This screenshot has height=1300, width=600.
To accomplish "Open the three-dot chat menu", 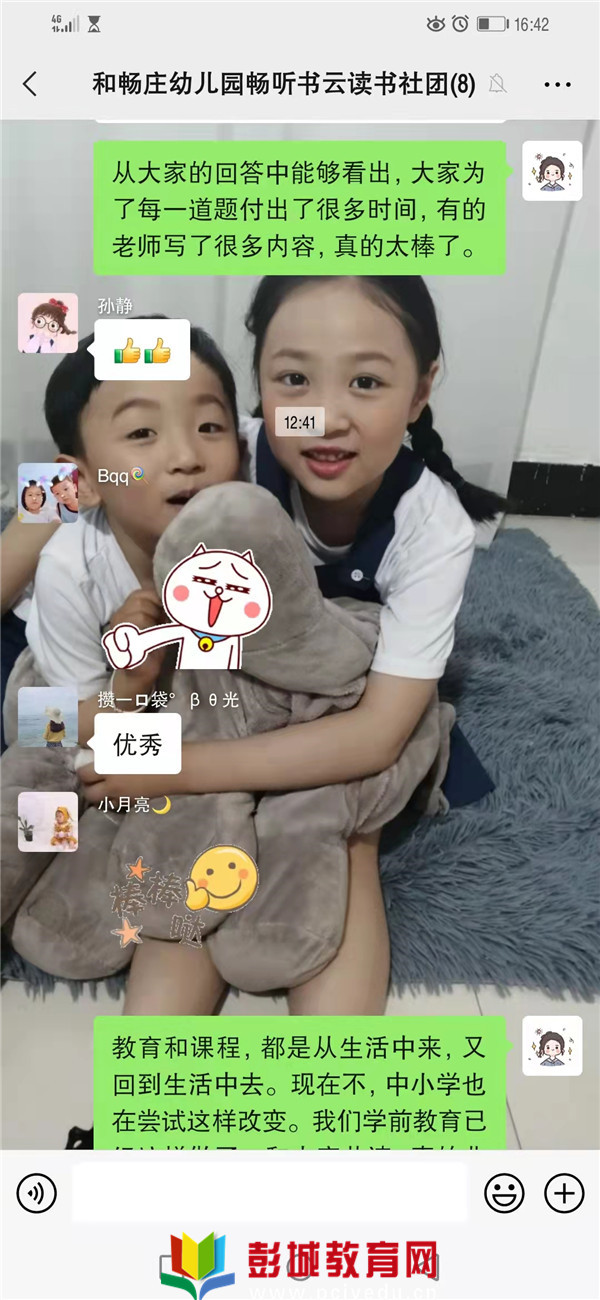I will coord(557,84).
